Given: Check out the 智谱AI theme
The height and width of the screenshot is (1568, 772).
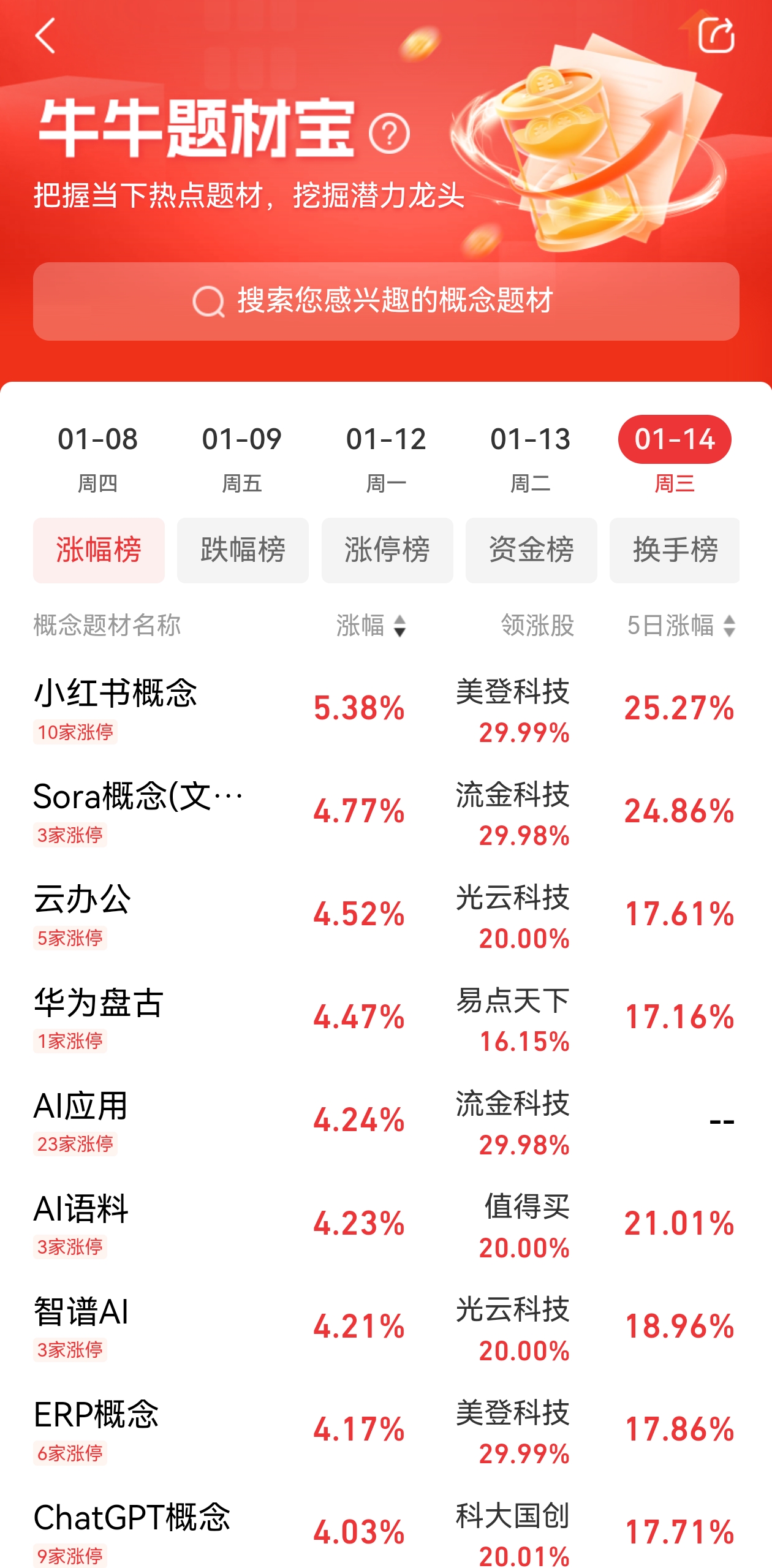Looking at the screenshot, I should click(x=81, y=1324).
